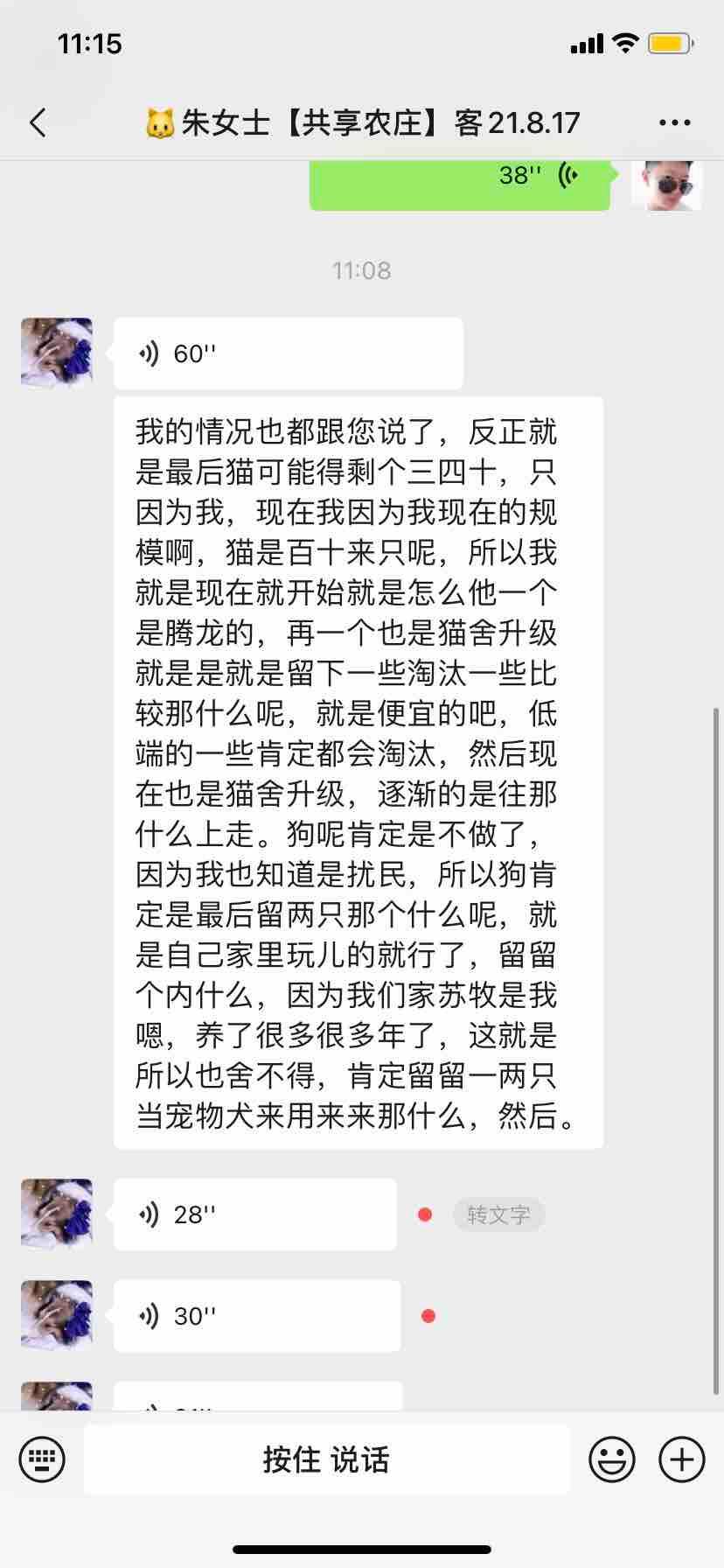724x1568 pixels.
Task: Open chat details via three-dot menu
Action: tap(674, 123)
